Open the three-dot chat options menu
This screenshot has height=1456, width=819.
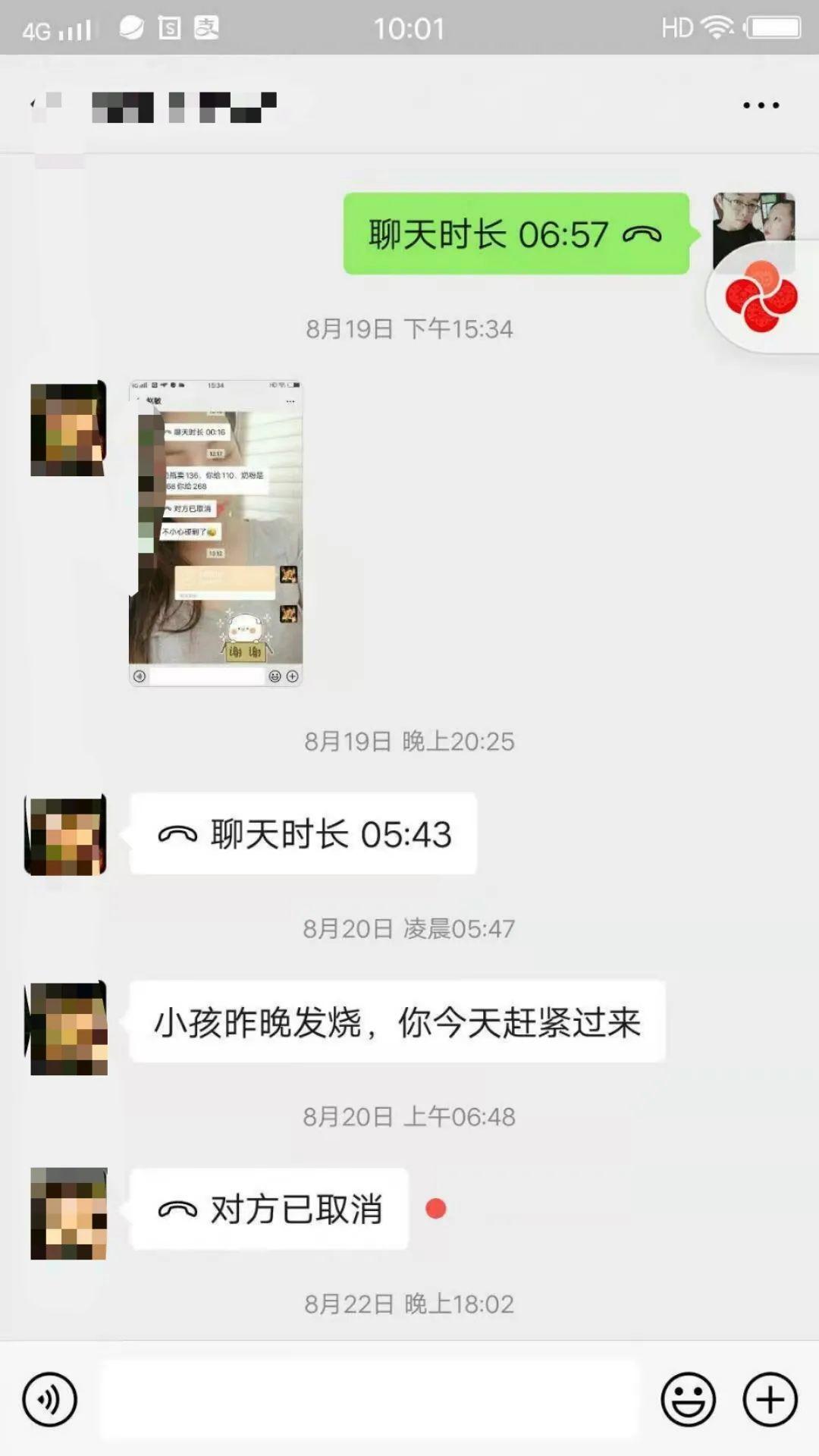[761, 105]
